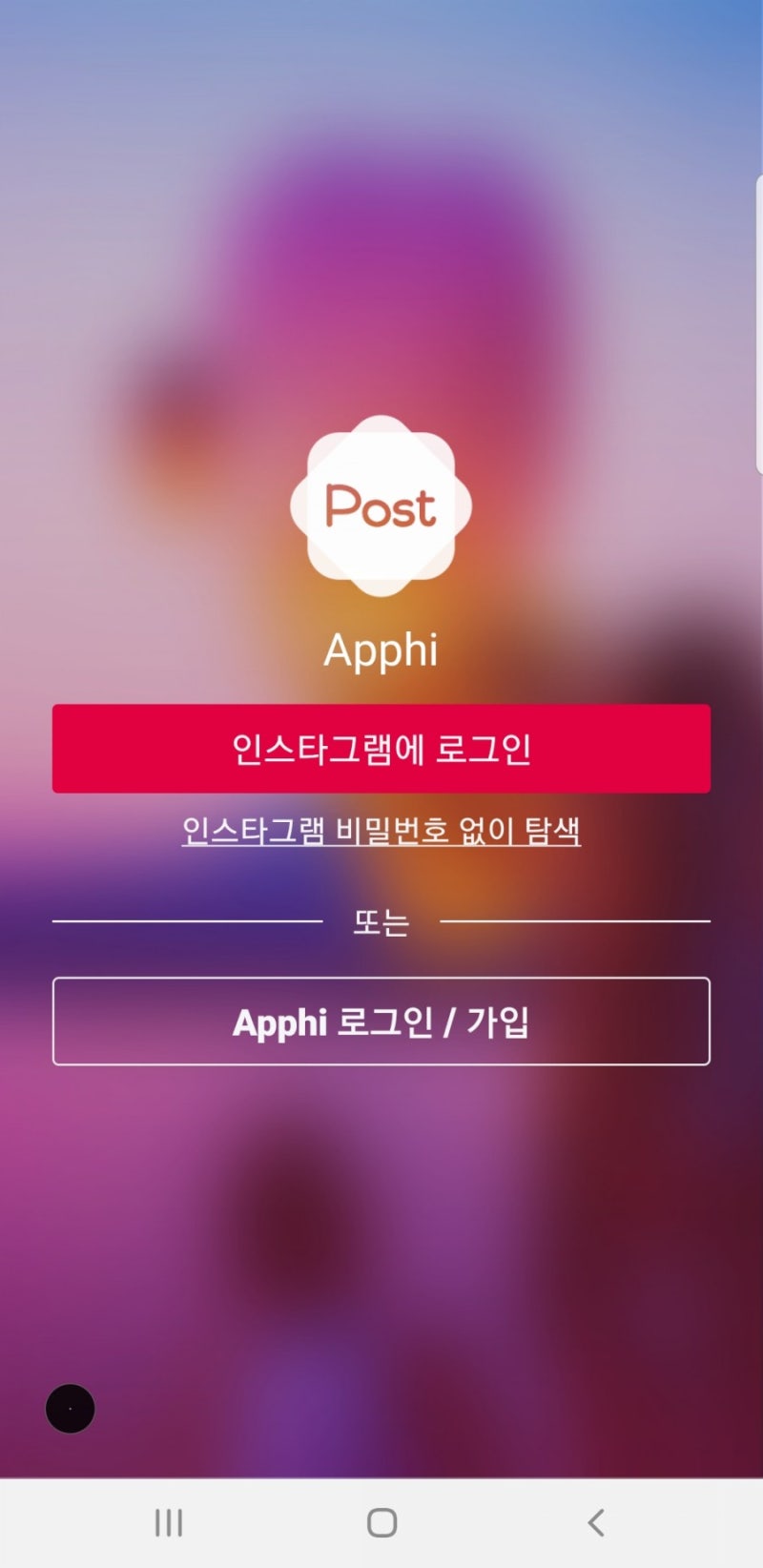Select the flower-shaped Post emblem

coord(381,505)
